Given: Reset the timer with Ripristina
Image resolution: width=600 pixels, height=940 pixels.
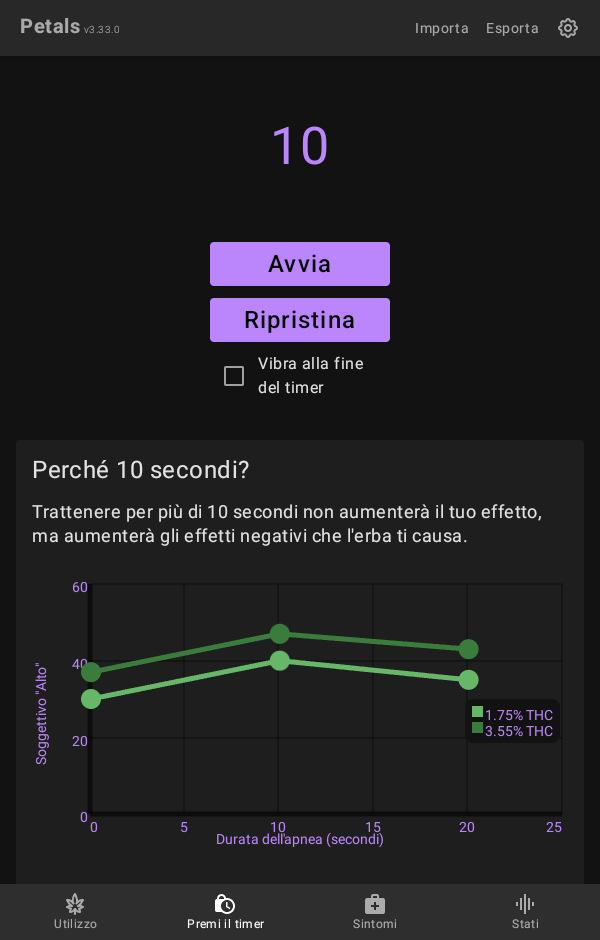Looking at the screenshot, I should 300,320.
